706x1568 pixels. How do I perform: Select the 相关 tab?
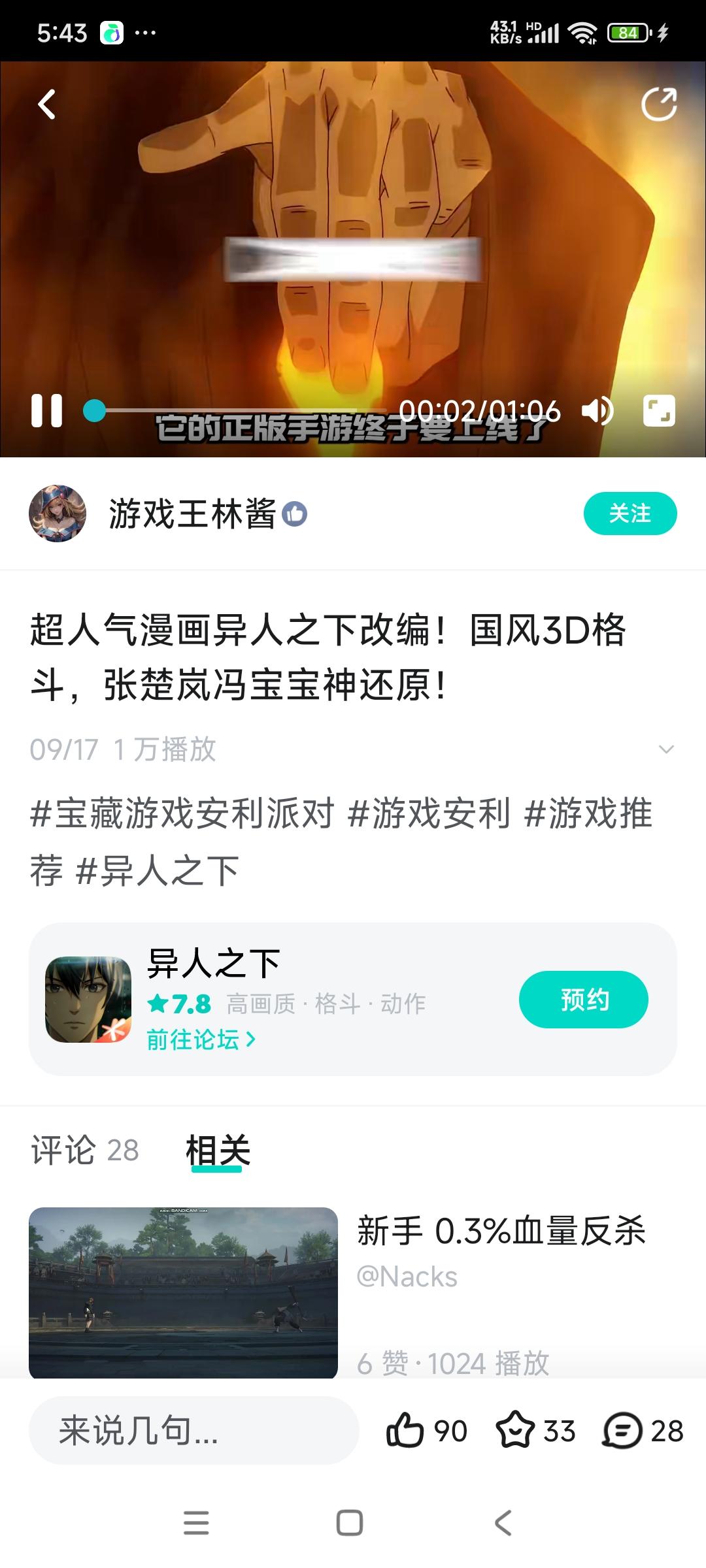(218, 1150)
